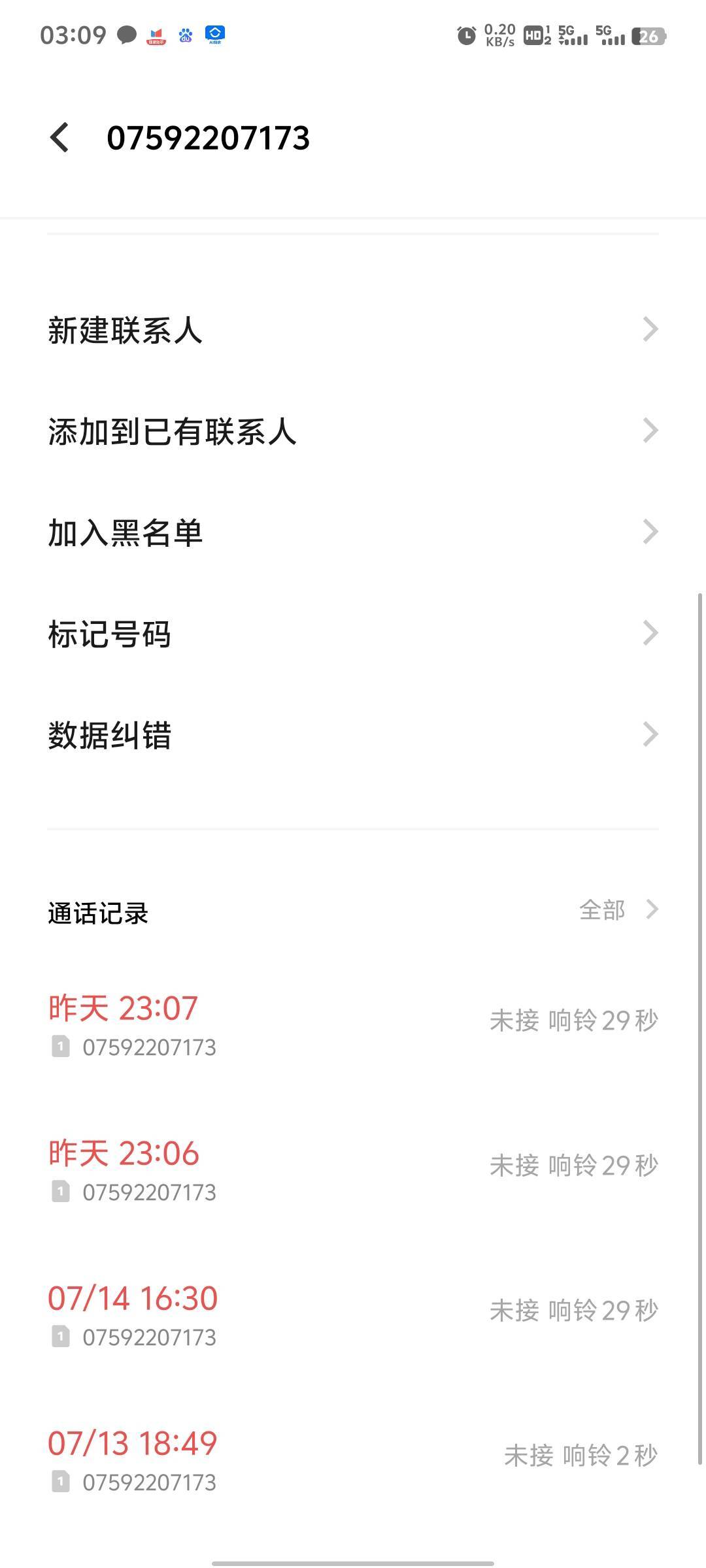Select 添加到已有联系人
This screenshot has width=706, height=1568.
[353, 431]
